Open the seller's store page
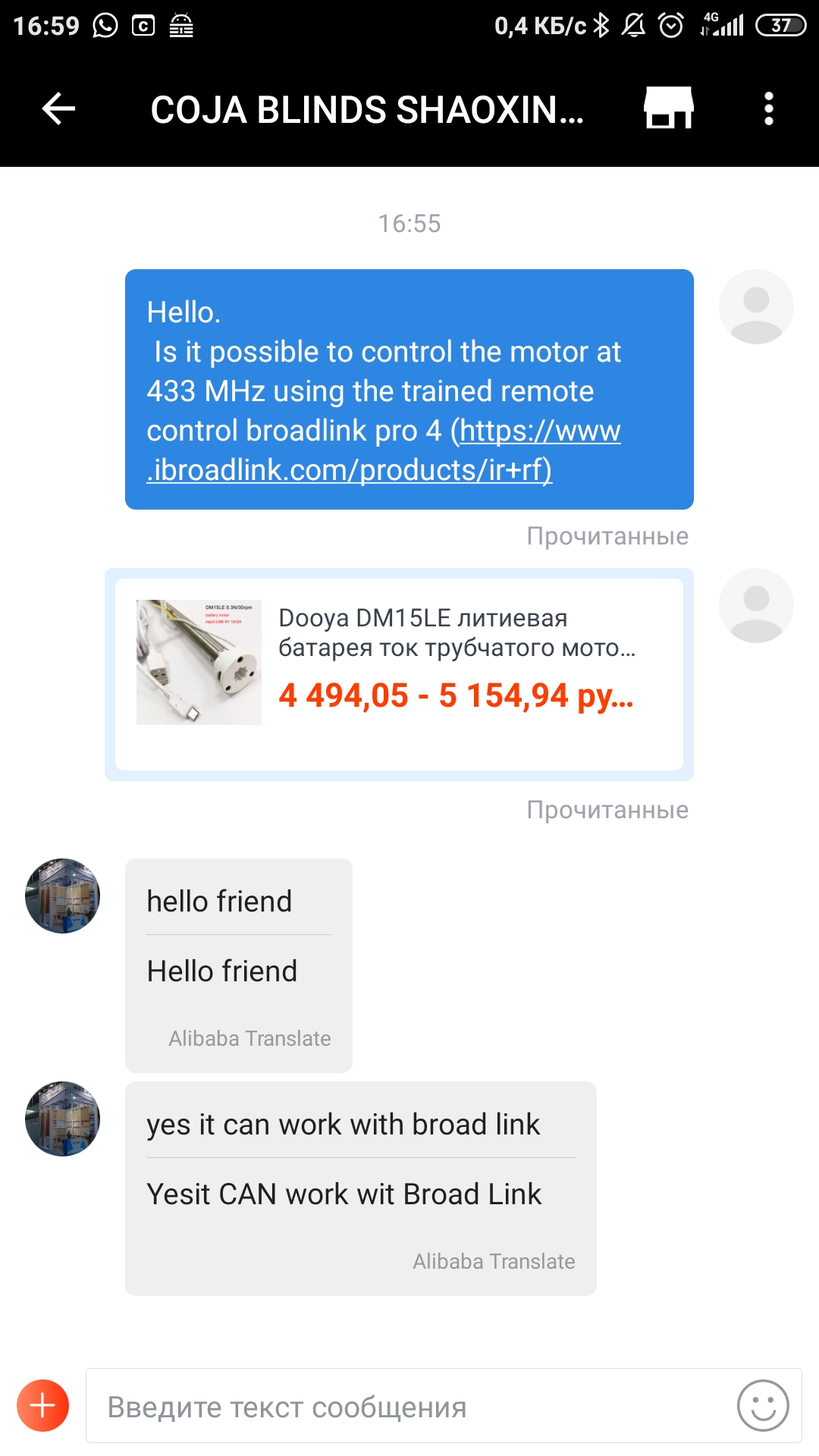This screenshot has width=819, height=1456. coord(668,108)
